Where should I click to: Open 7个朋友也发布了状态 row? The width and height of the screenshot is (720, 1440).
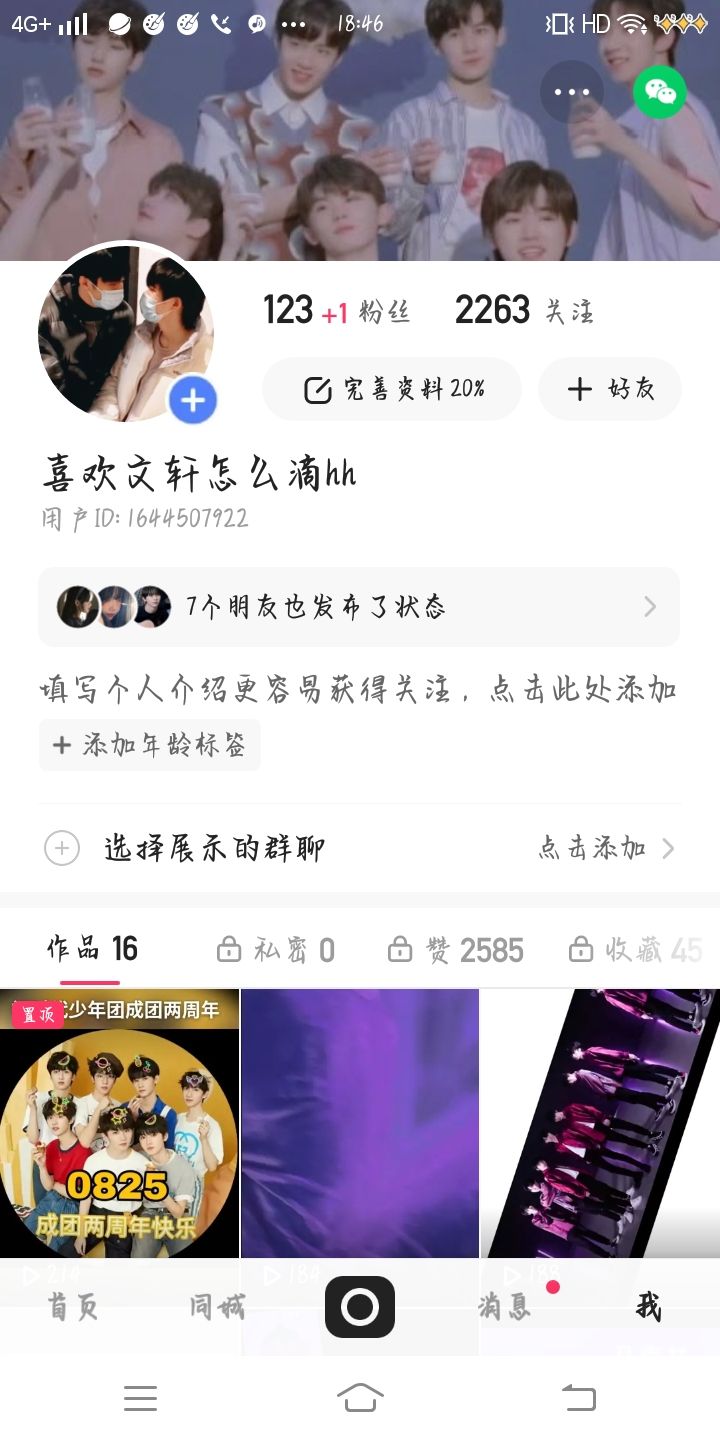point(359,607)
